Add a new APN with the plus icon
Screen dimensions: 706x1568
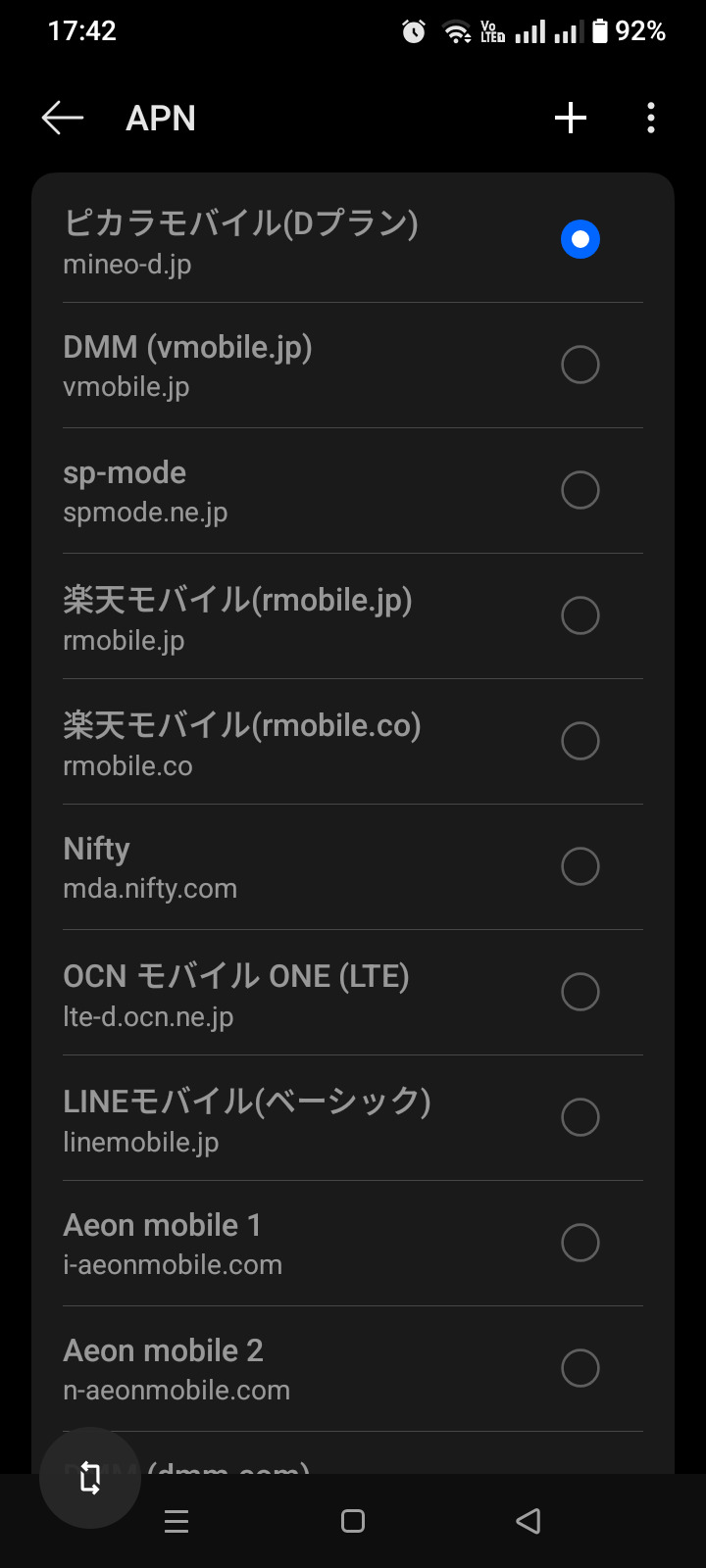(x=571, y=119)
